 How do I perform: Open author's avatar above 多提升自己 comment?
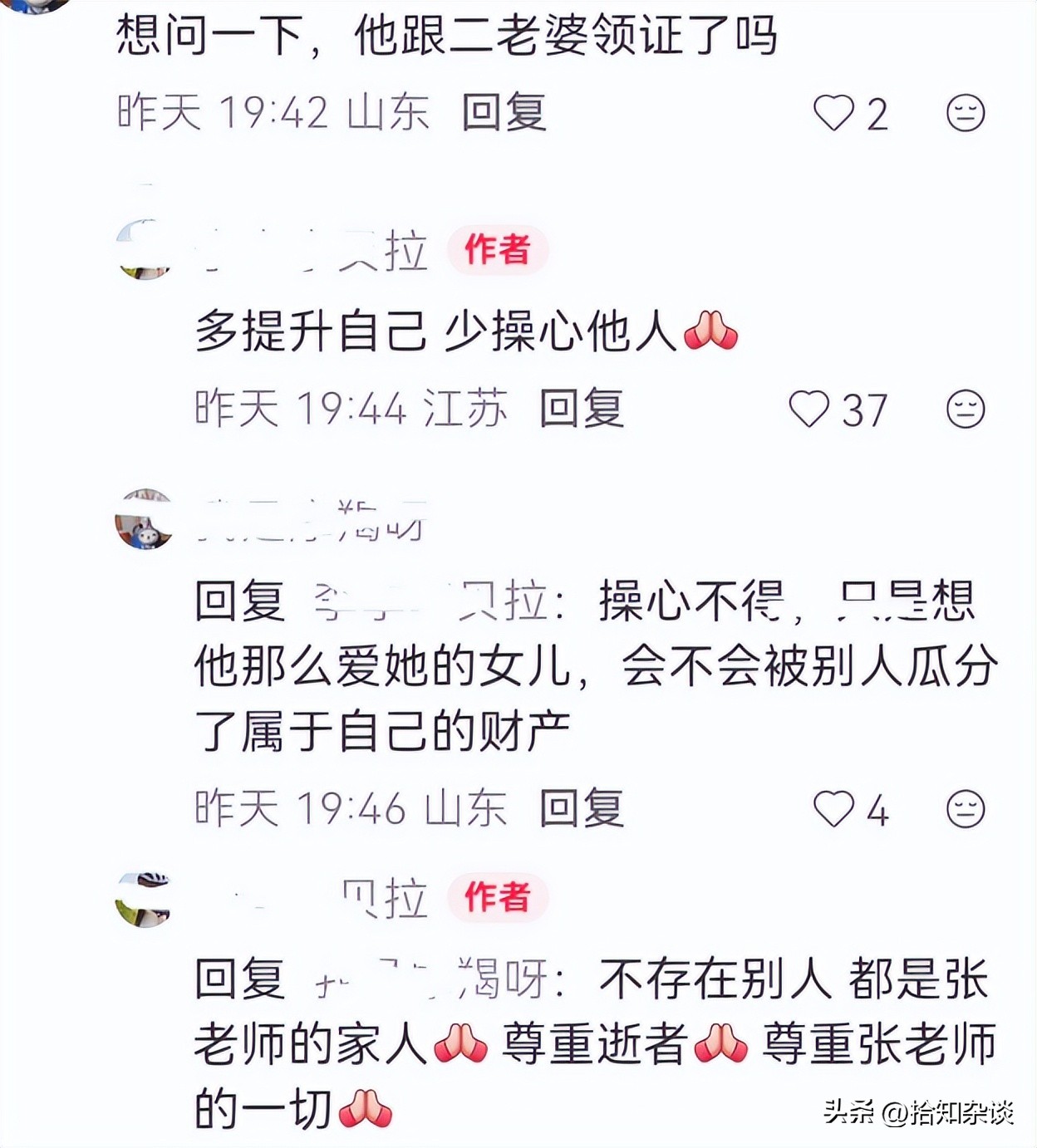[x=145, y=250]
